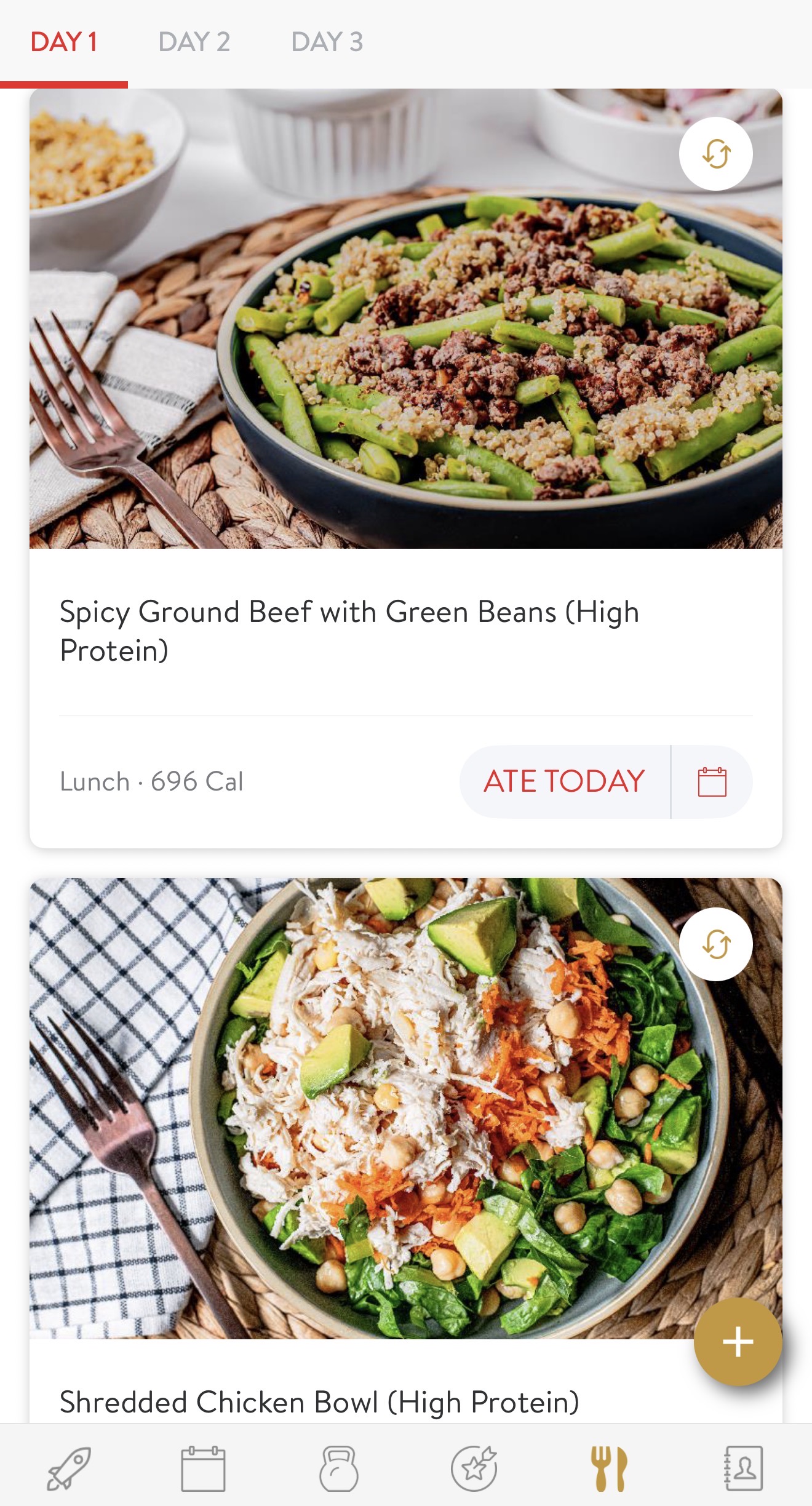Open calendar icon next to Ate Today
This screenshot has width=812, height=1506.
coord(712,782)
